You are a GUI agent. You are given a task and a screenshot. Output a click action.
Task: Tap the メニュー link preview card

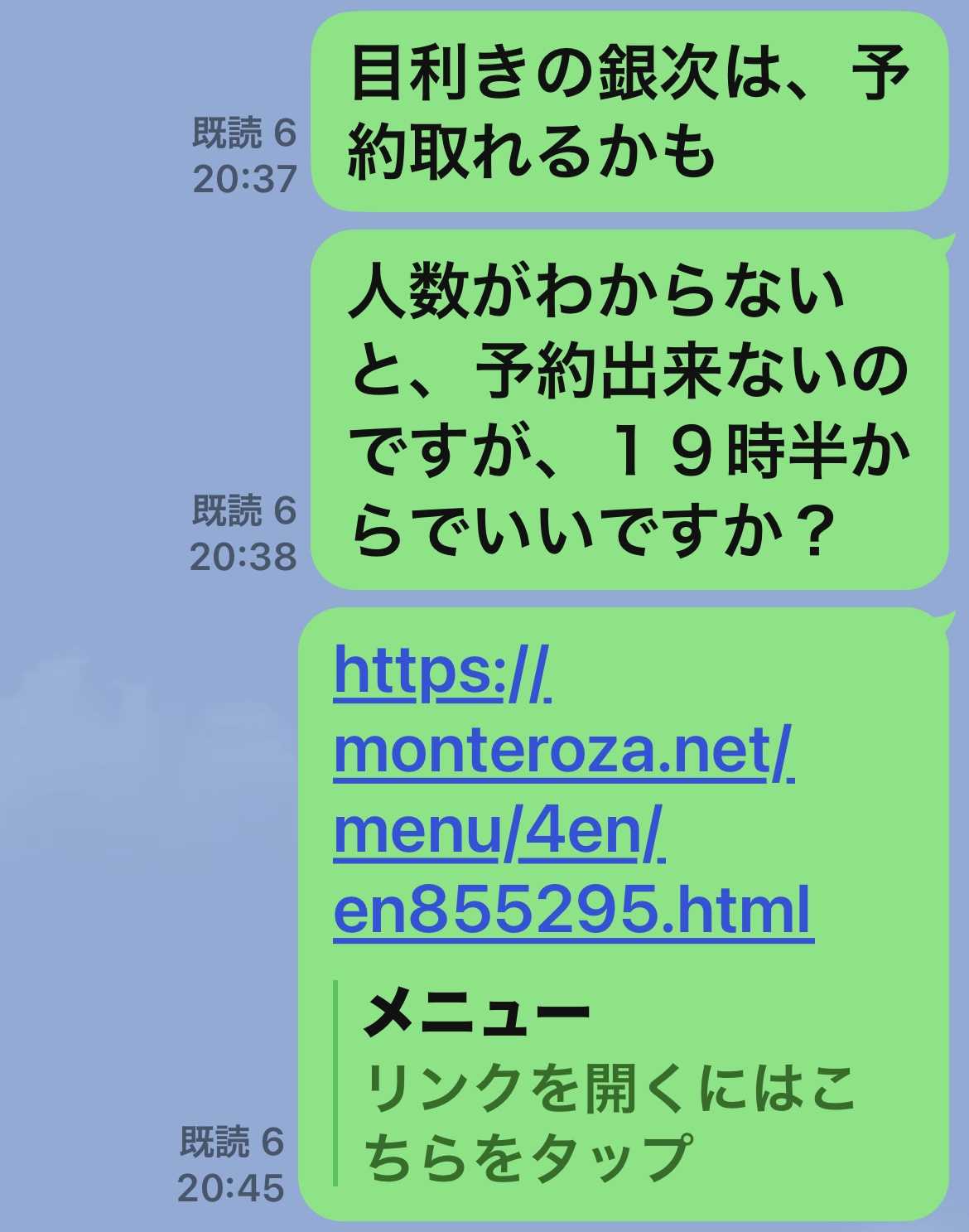609,1084
